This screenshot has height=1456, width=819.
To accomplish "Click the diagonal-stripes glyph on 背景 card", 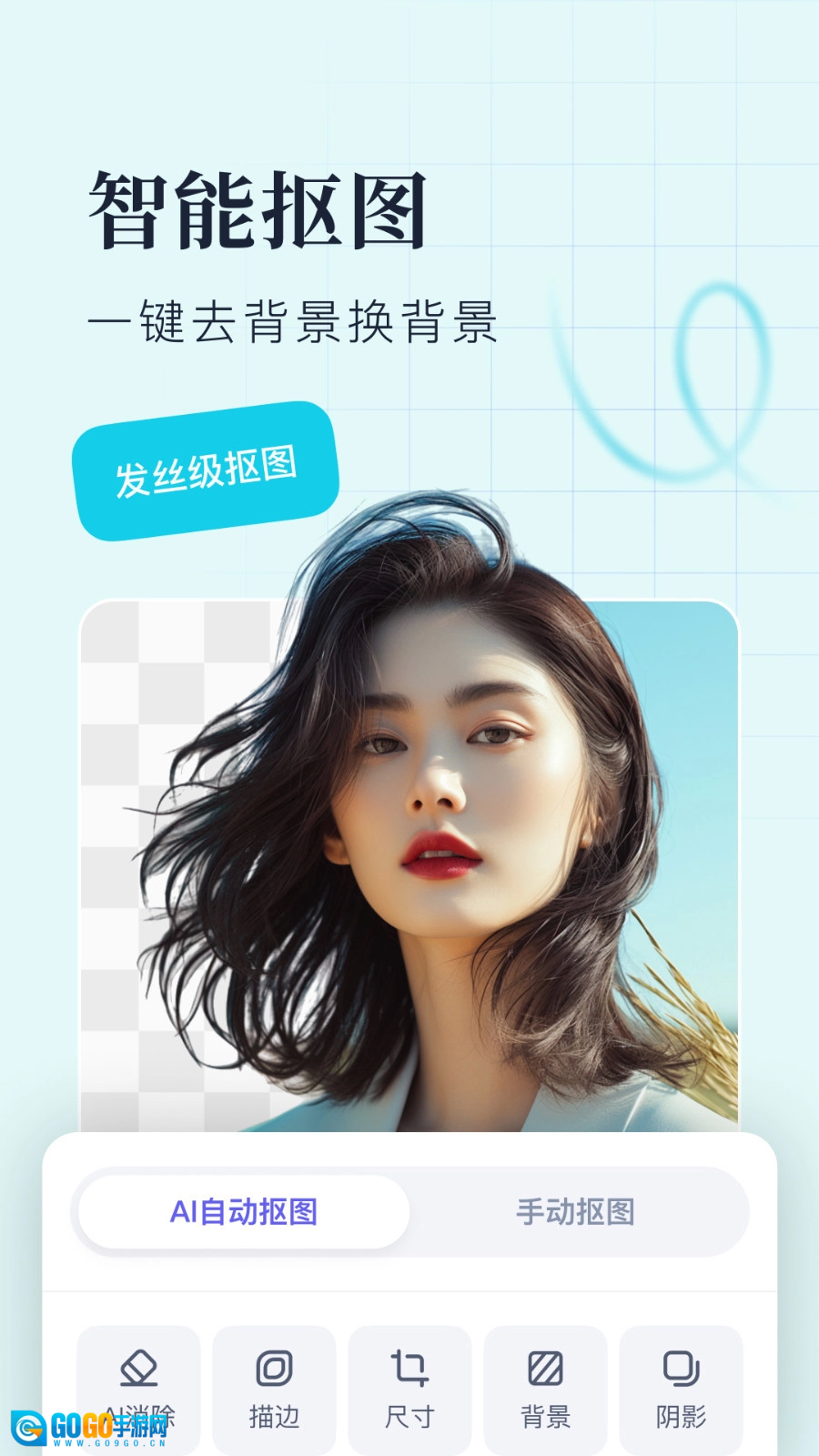I will [544, 1365].
